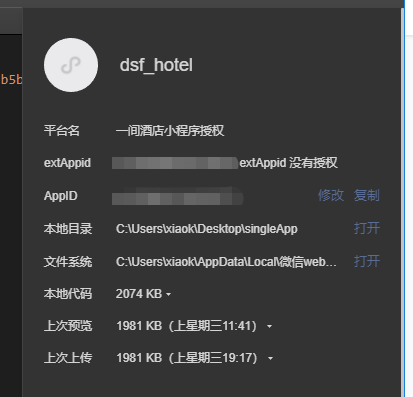Image resolution: width=413 pixels, height=397 pixels.
Task: Expand the 上次预览 size details arrow
Action: (x=269, y=326)
